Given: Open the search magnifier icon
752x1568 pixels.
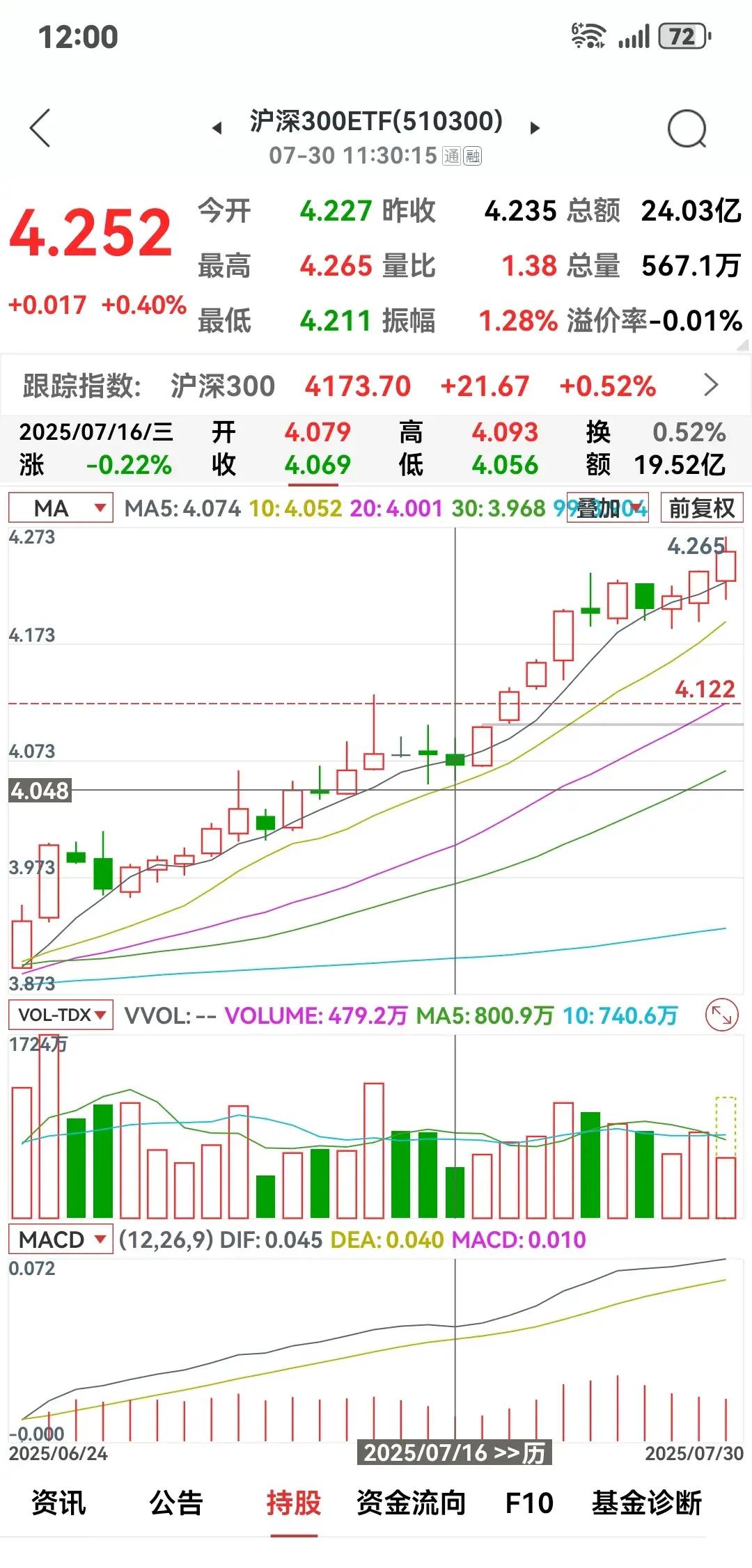Looking at the screenshot, I should coord(687,129).
